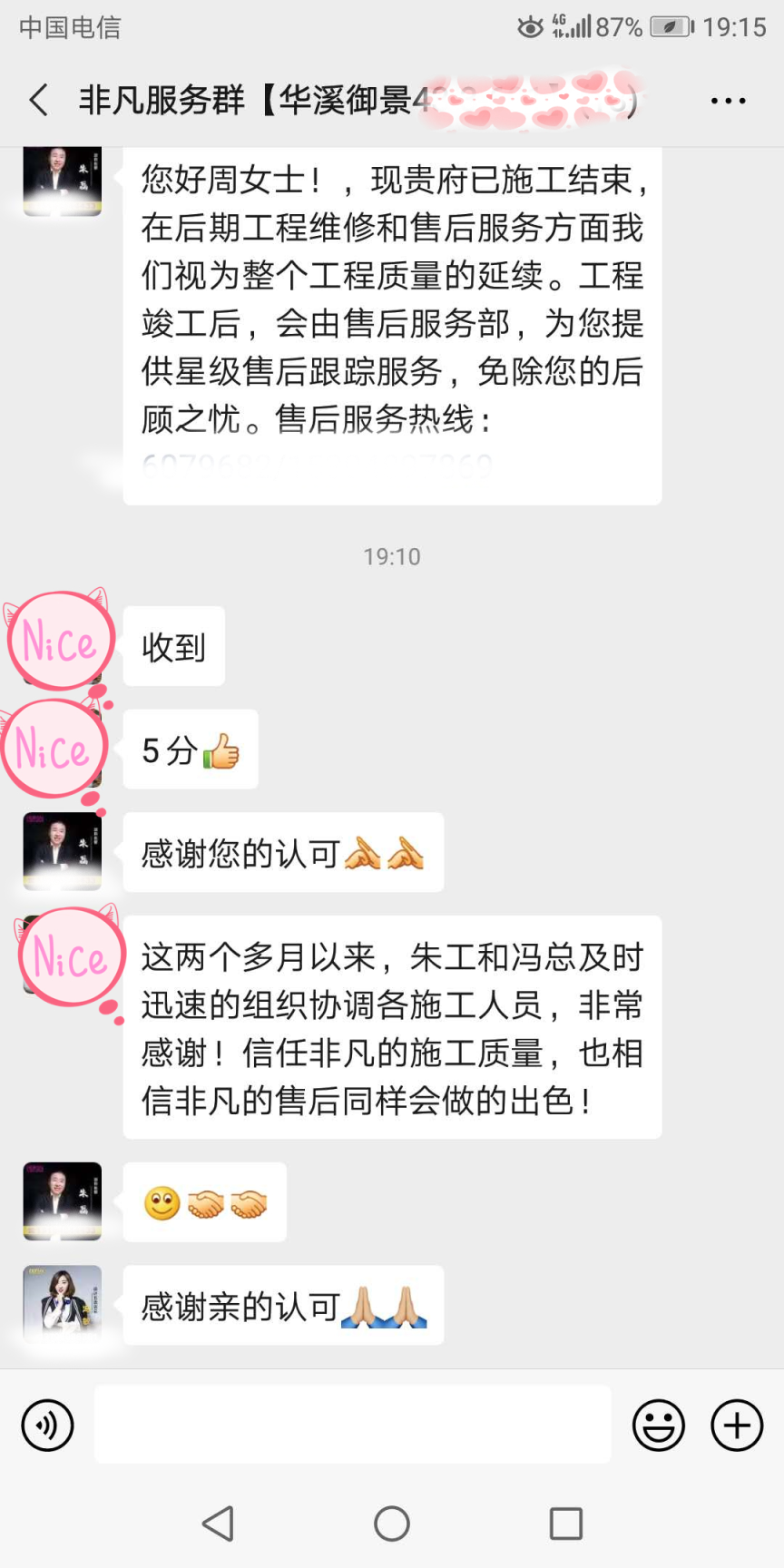The height and width of the screenshot is (1568, 784).
Task: Open the chat info overflow menu
Action: click(728, 102)
